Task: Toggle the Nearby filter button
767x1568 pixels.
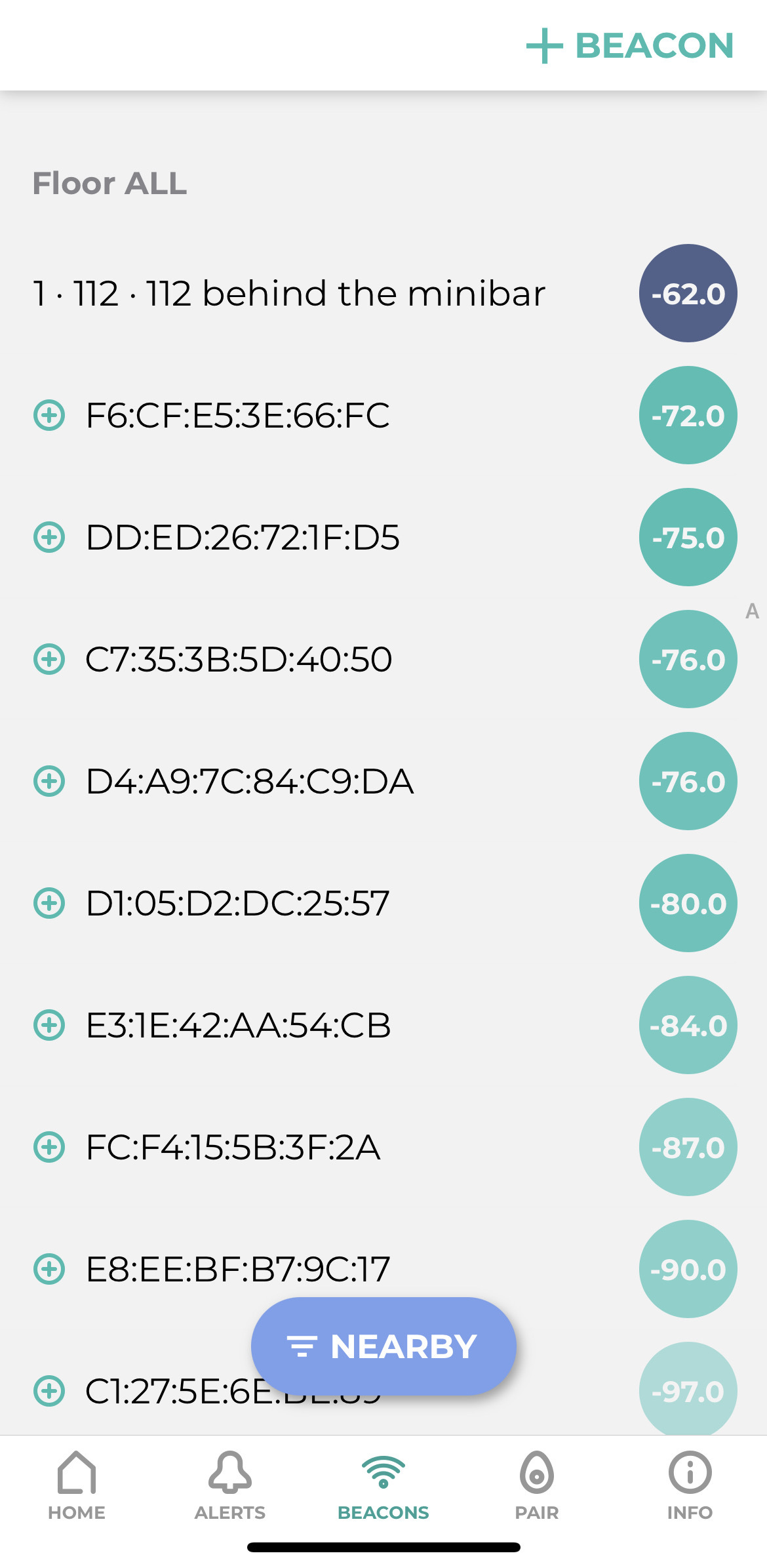Action: [383, 1346]
